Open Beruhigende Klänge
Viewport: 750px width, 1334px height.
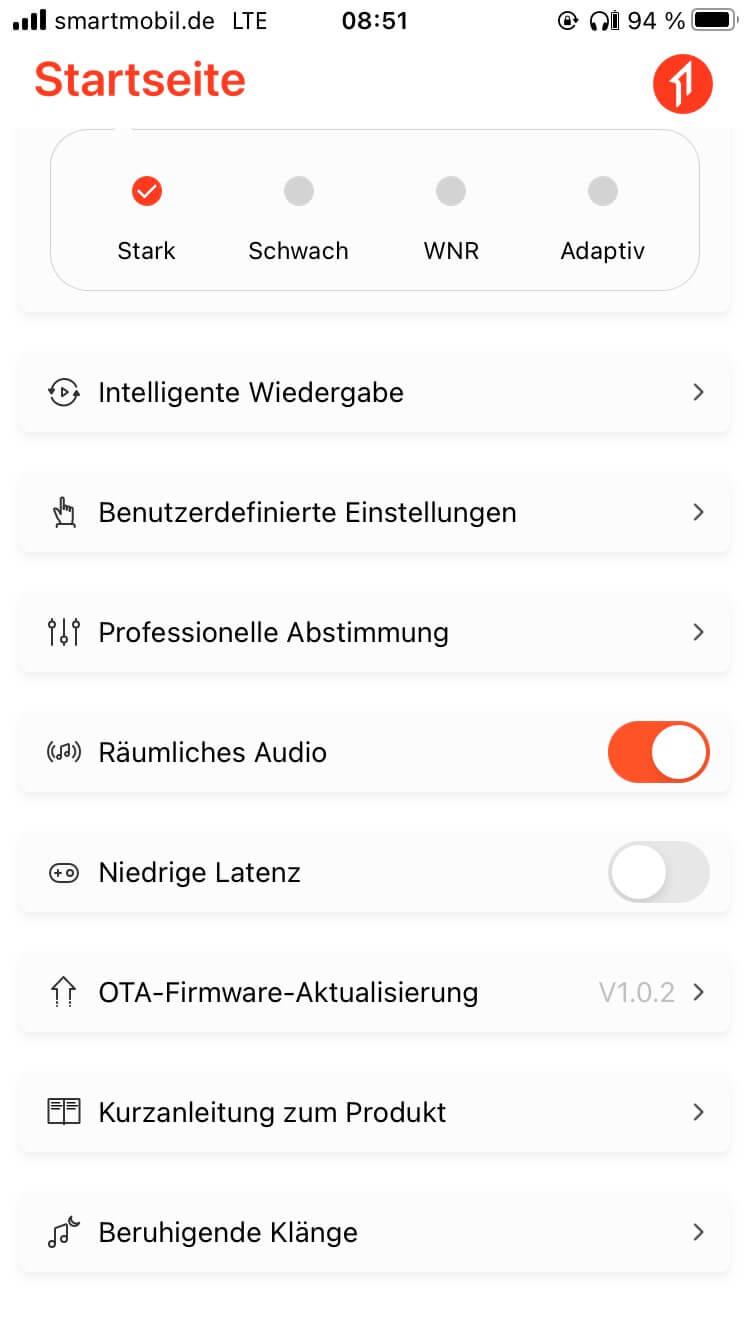coord(375,1233)
